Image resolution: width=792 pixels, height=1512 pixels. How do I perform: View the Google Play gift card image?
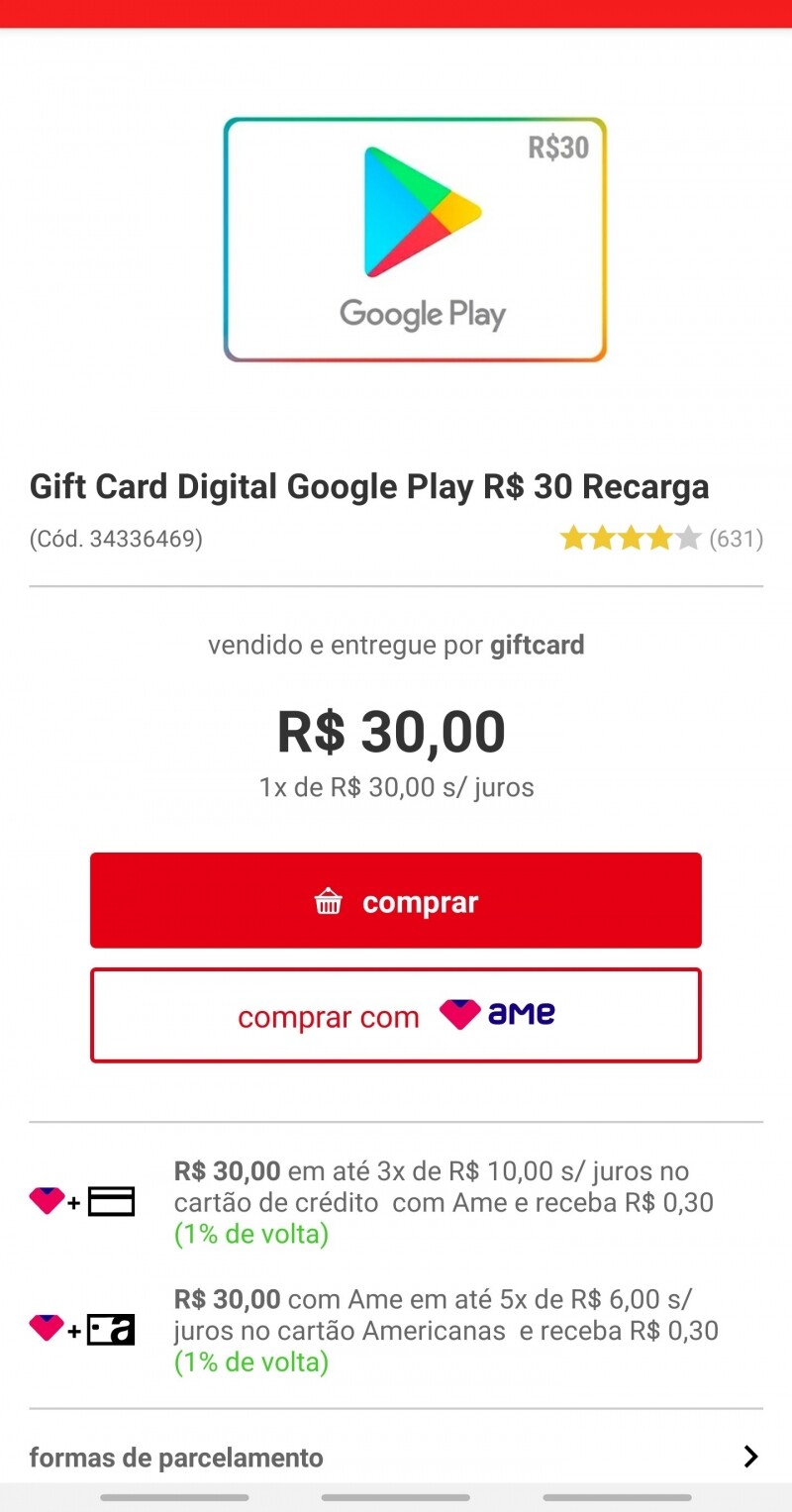pos(415,240)
